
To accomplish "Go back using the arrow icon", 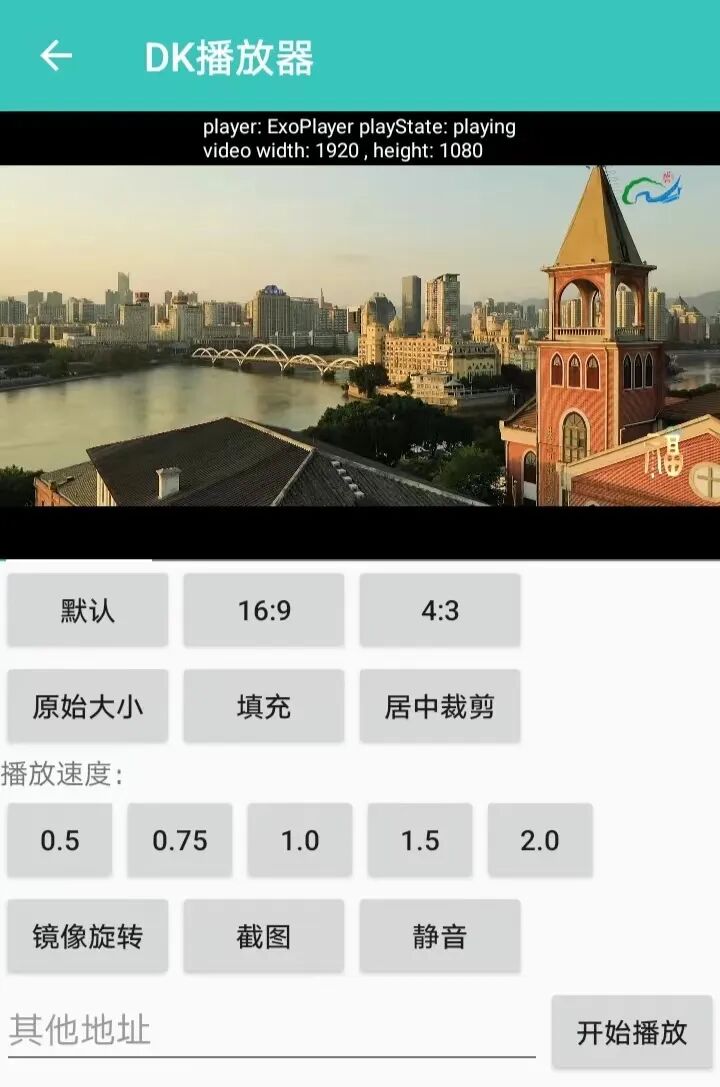I will 56,56.
